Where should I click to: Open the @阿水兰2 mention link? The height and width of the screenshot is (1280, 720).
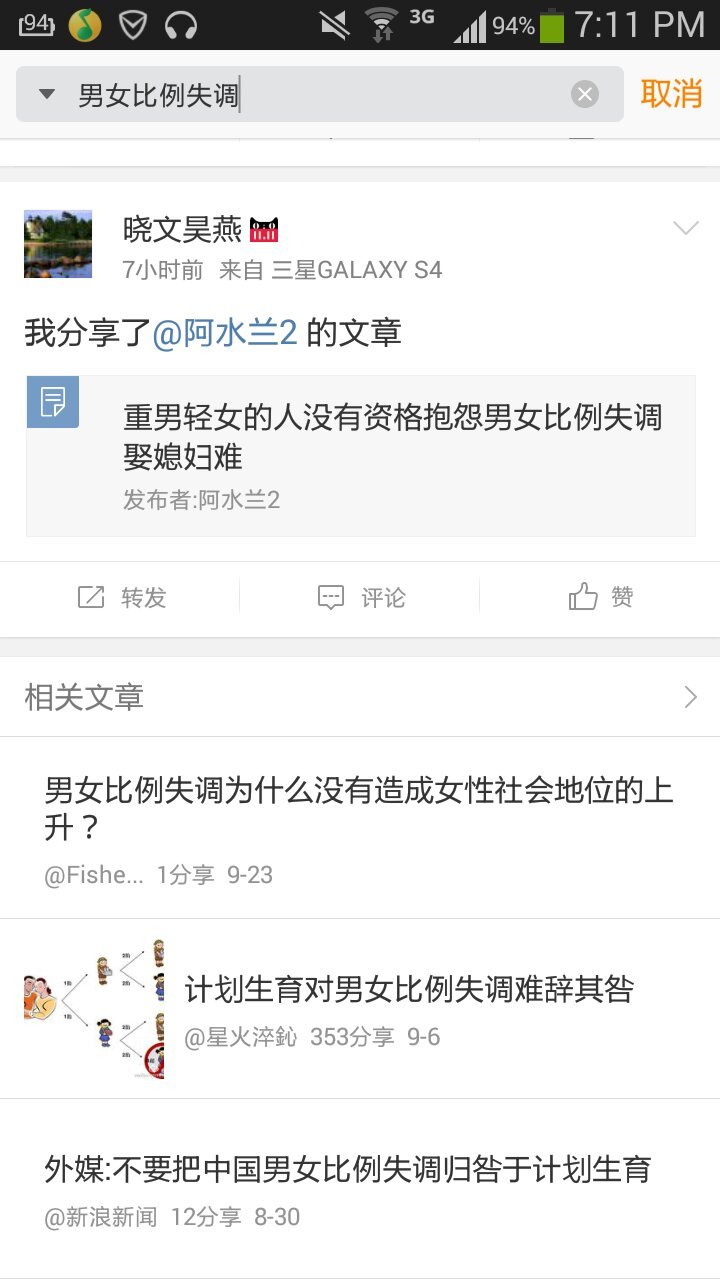click(x=225, y=333)
